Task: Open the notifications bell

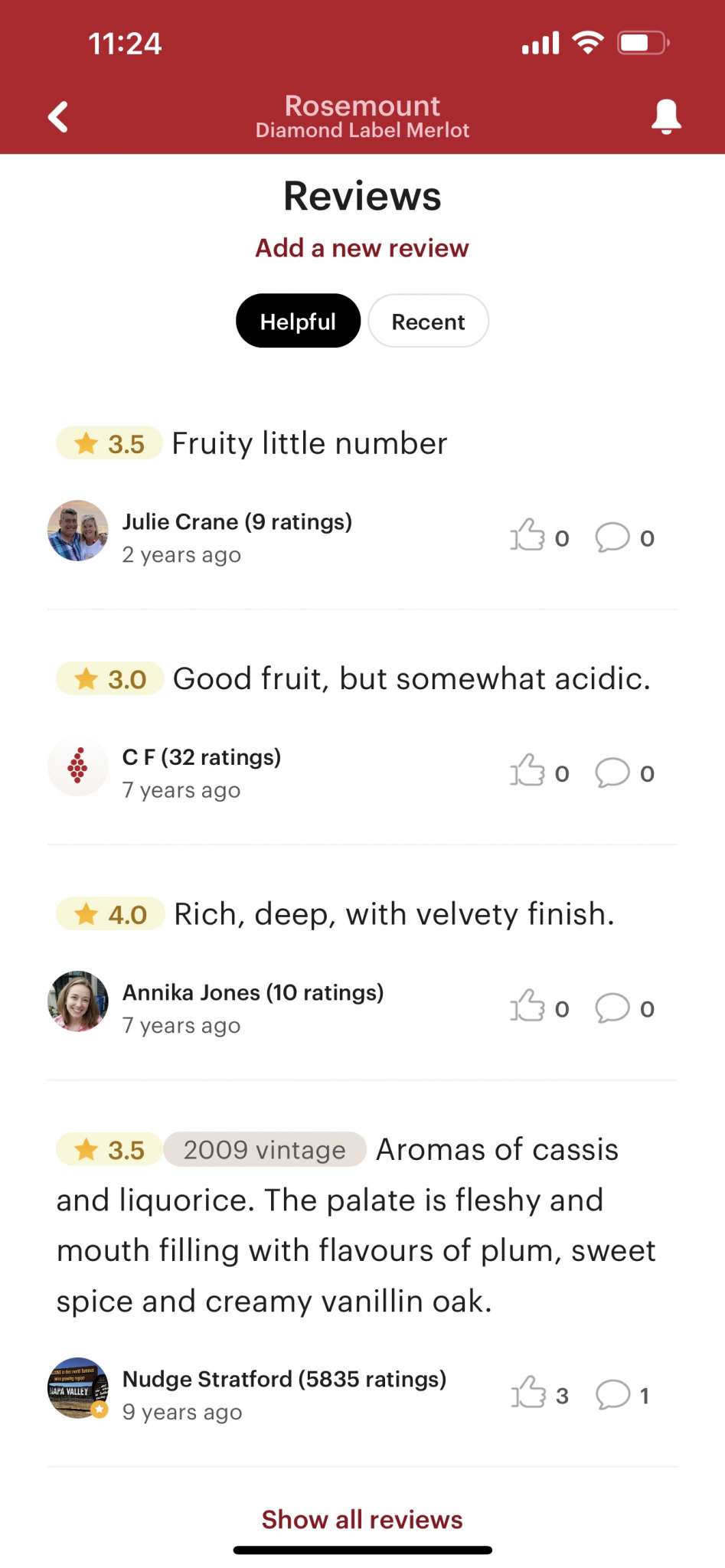Action: pyautogui.click(x=666, y=116)
